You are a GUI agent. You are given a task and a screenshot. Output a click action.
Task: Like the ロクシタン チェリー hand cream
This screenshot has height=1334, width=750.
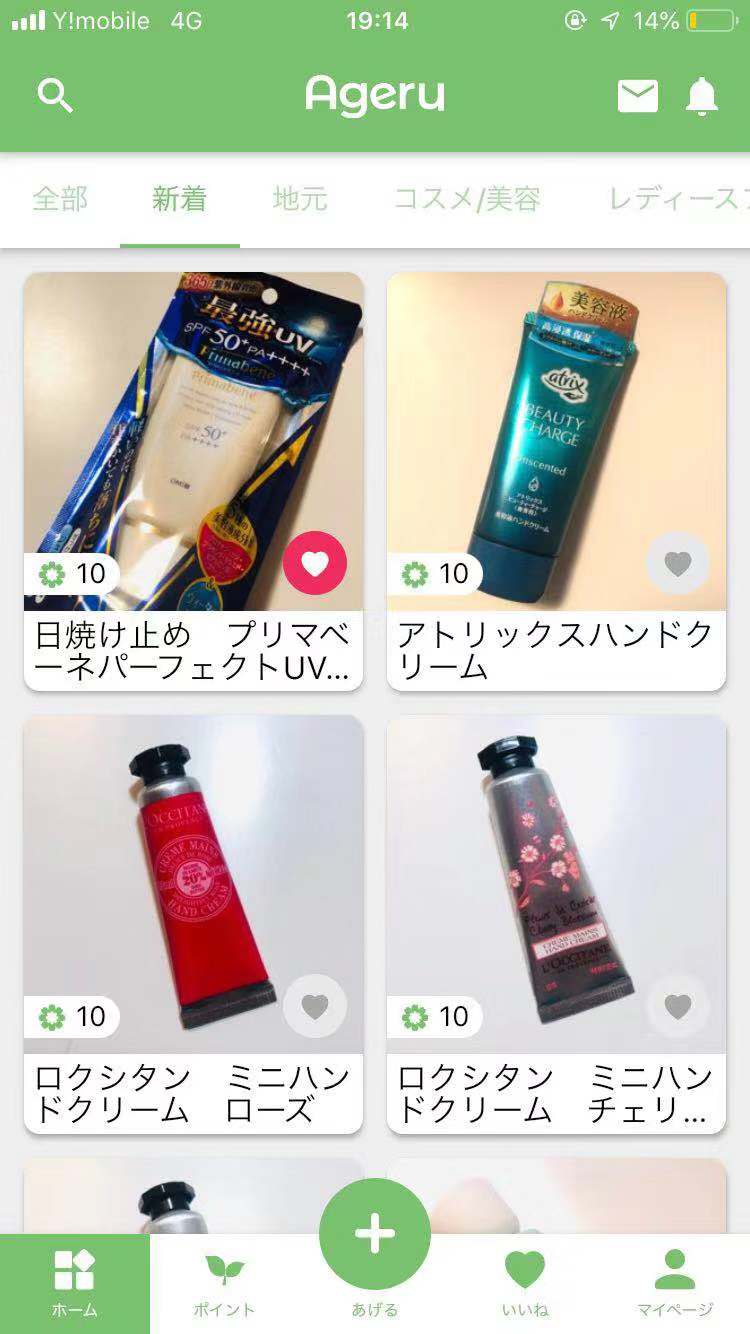pyautogui.click(x=678, y=1007)
